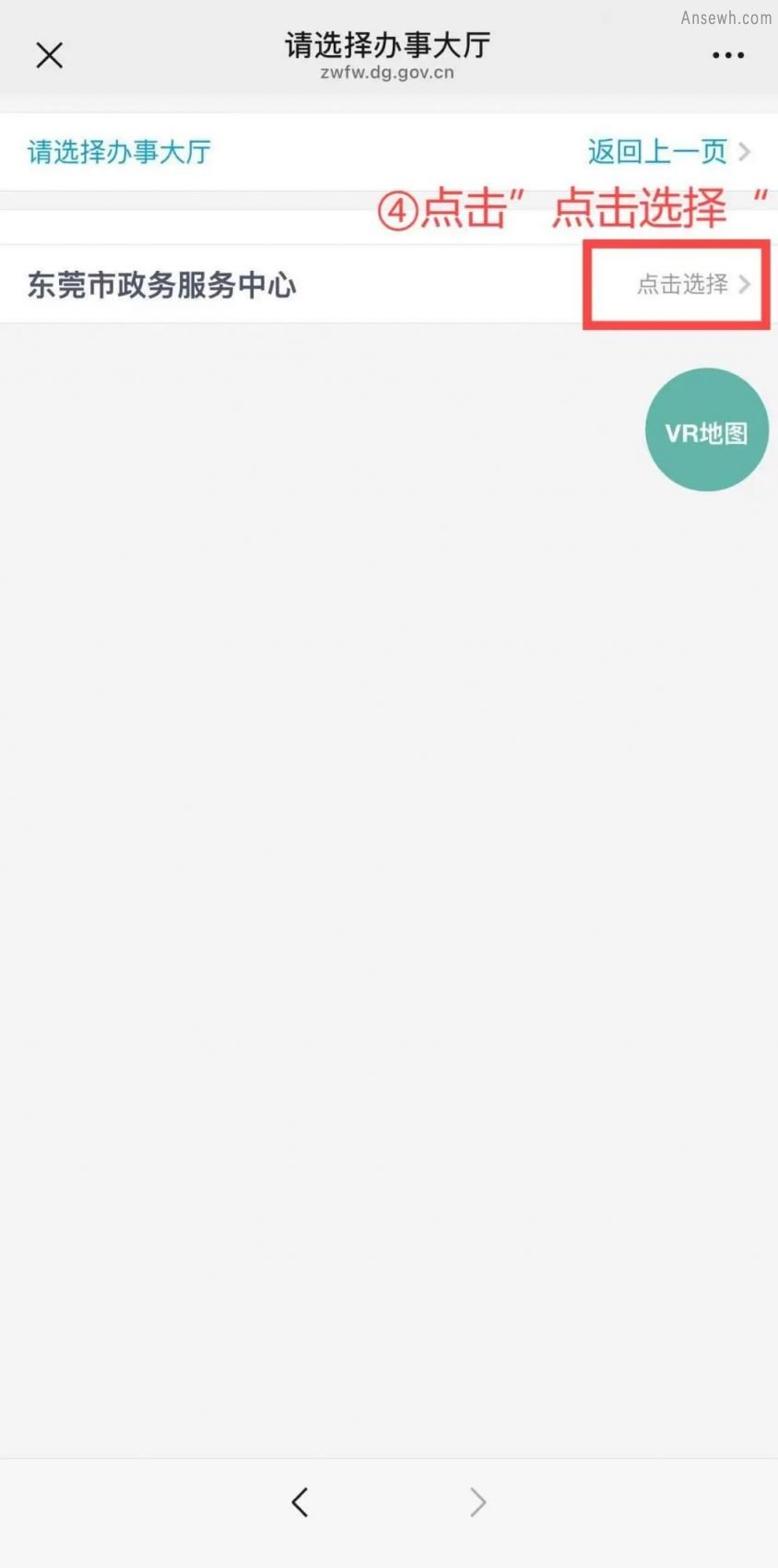Close the web page with the X
The width and height of the screenshot is (778, 1568).
coord(49,55)
